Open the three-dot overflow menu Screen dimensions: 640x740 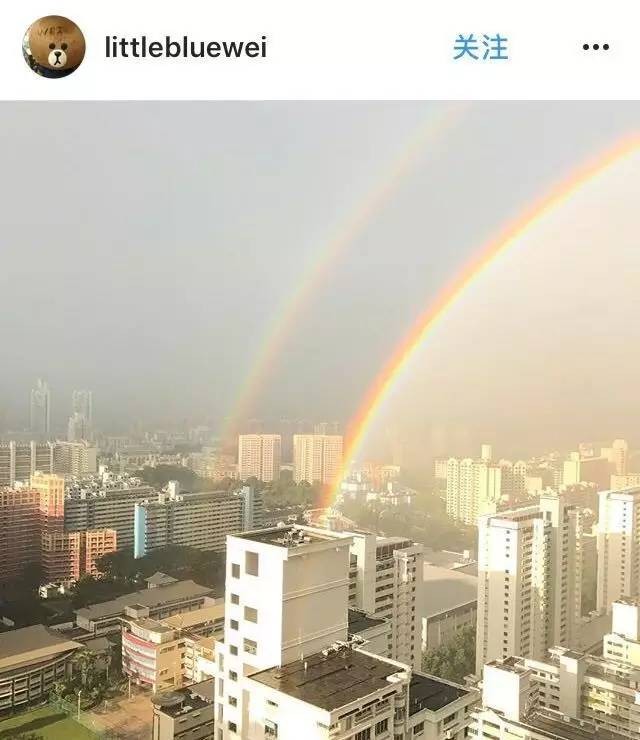[x=595, y=47]
